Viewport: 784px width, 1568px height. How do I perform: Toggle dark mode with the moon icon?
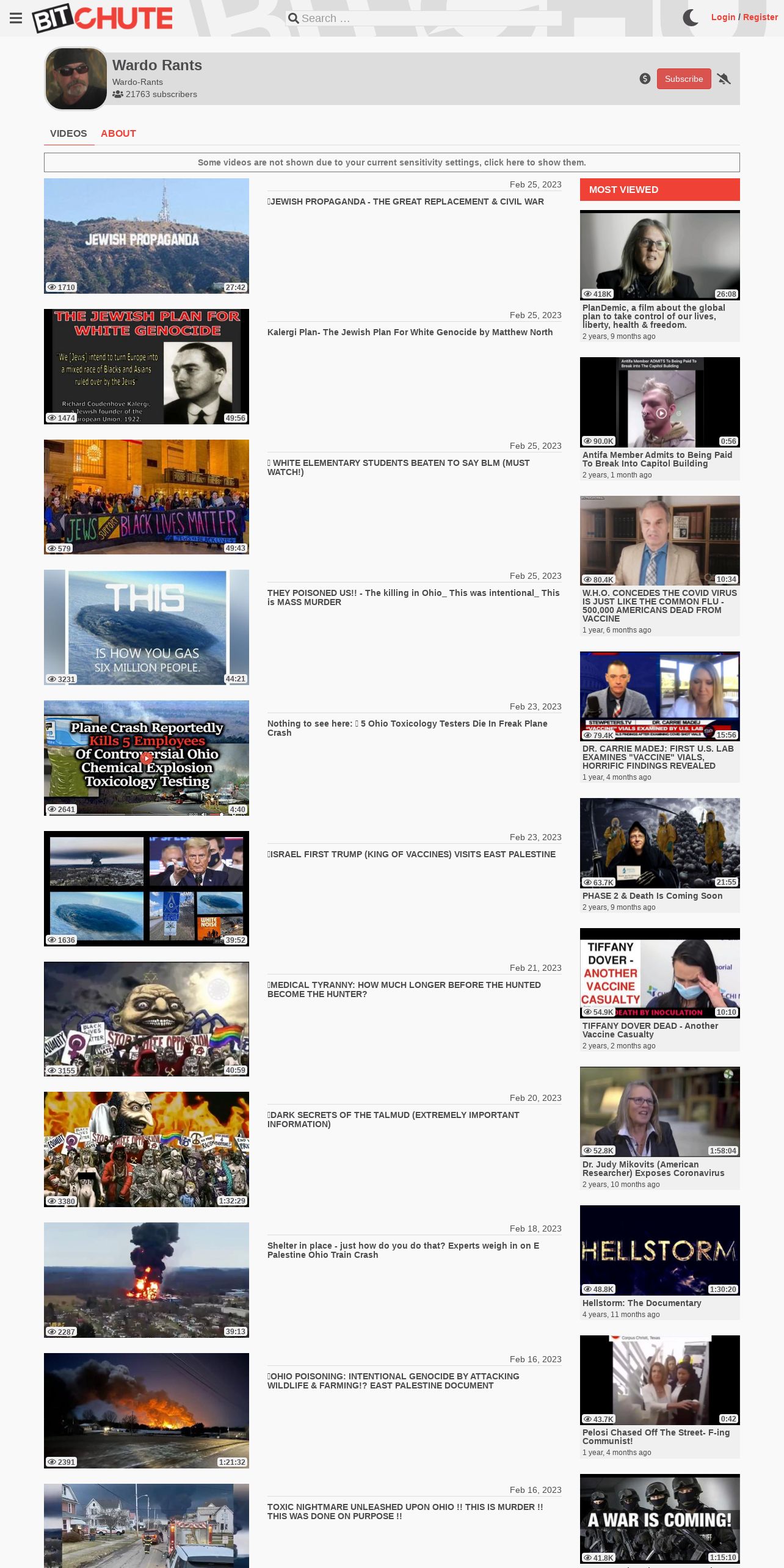tap(691, 18)
